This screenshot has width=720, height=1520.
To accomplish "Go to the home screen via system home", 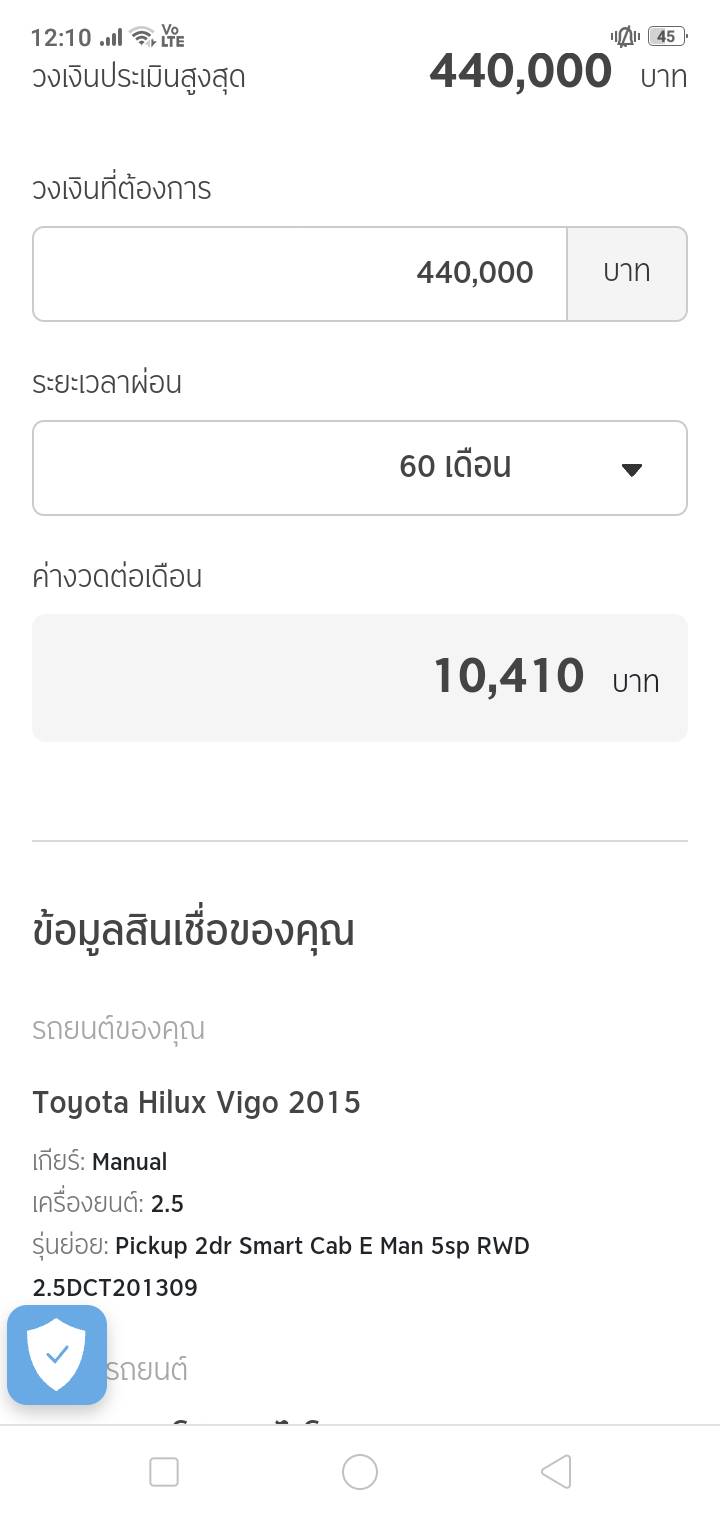I will (x=360, y=1472).
